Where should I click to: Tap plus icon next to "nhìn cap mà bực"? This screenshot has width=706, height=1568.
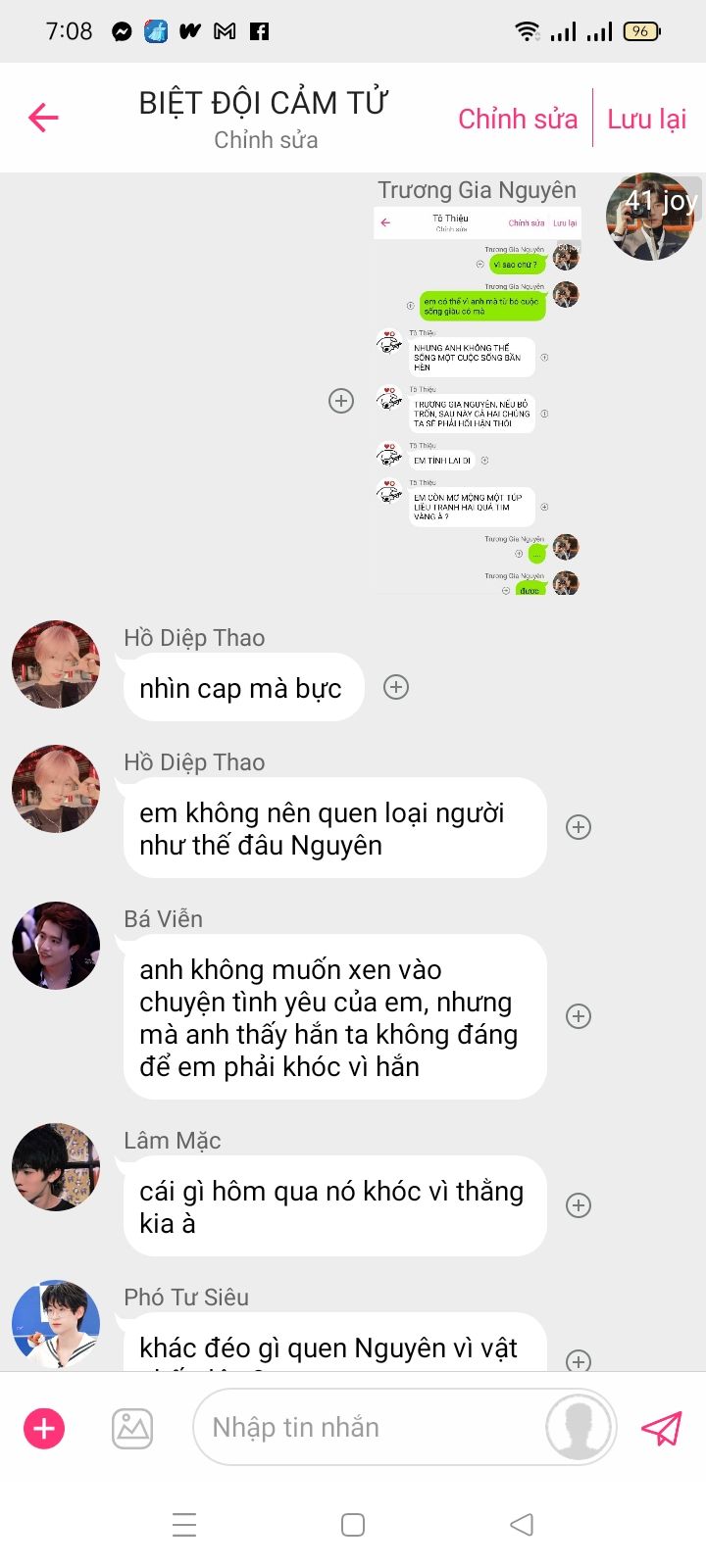click(x=396, y=687)
